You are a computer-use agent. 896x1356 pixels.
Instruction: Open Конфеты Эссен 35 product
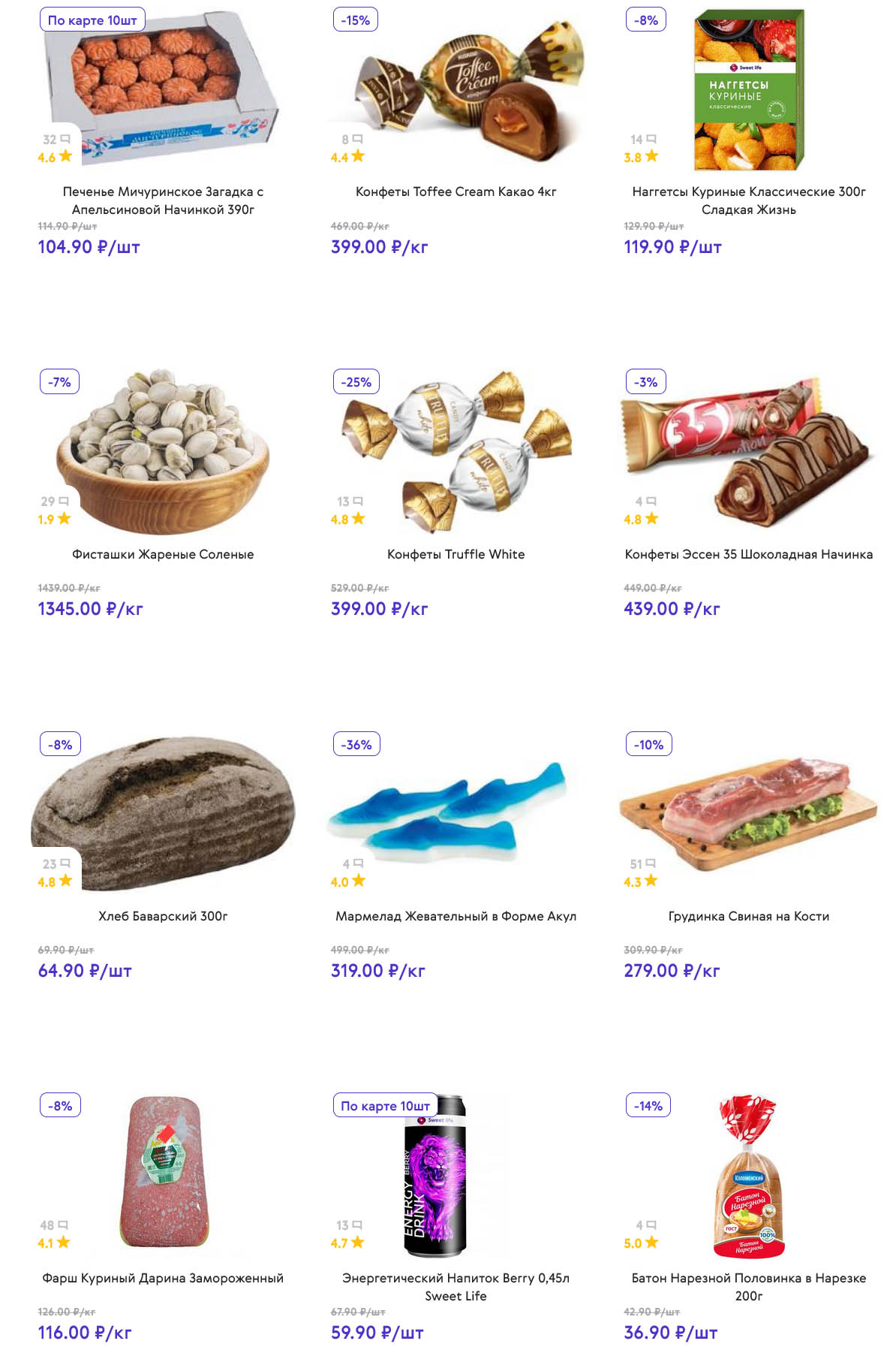tap(748, 554)
